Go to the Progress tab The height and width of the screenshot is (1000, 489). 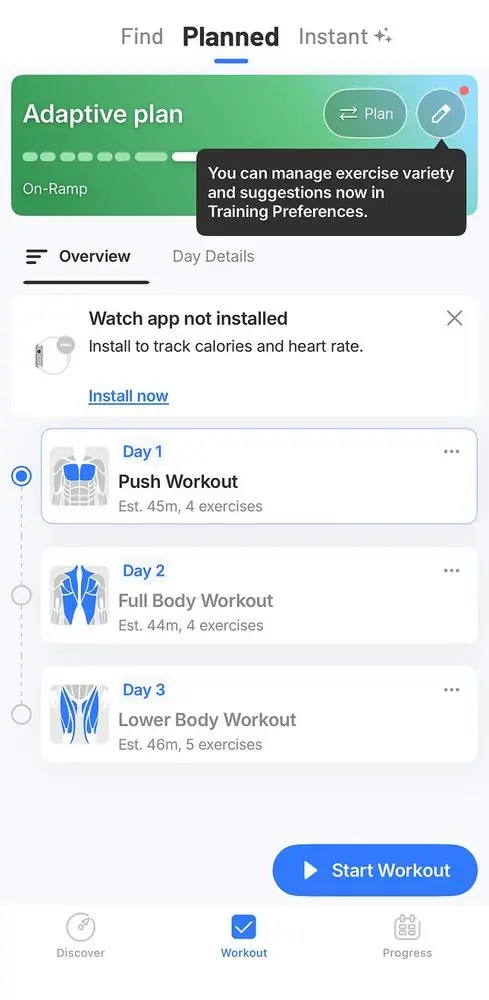tap(407, 936)
